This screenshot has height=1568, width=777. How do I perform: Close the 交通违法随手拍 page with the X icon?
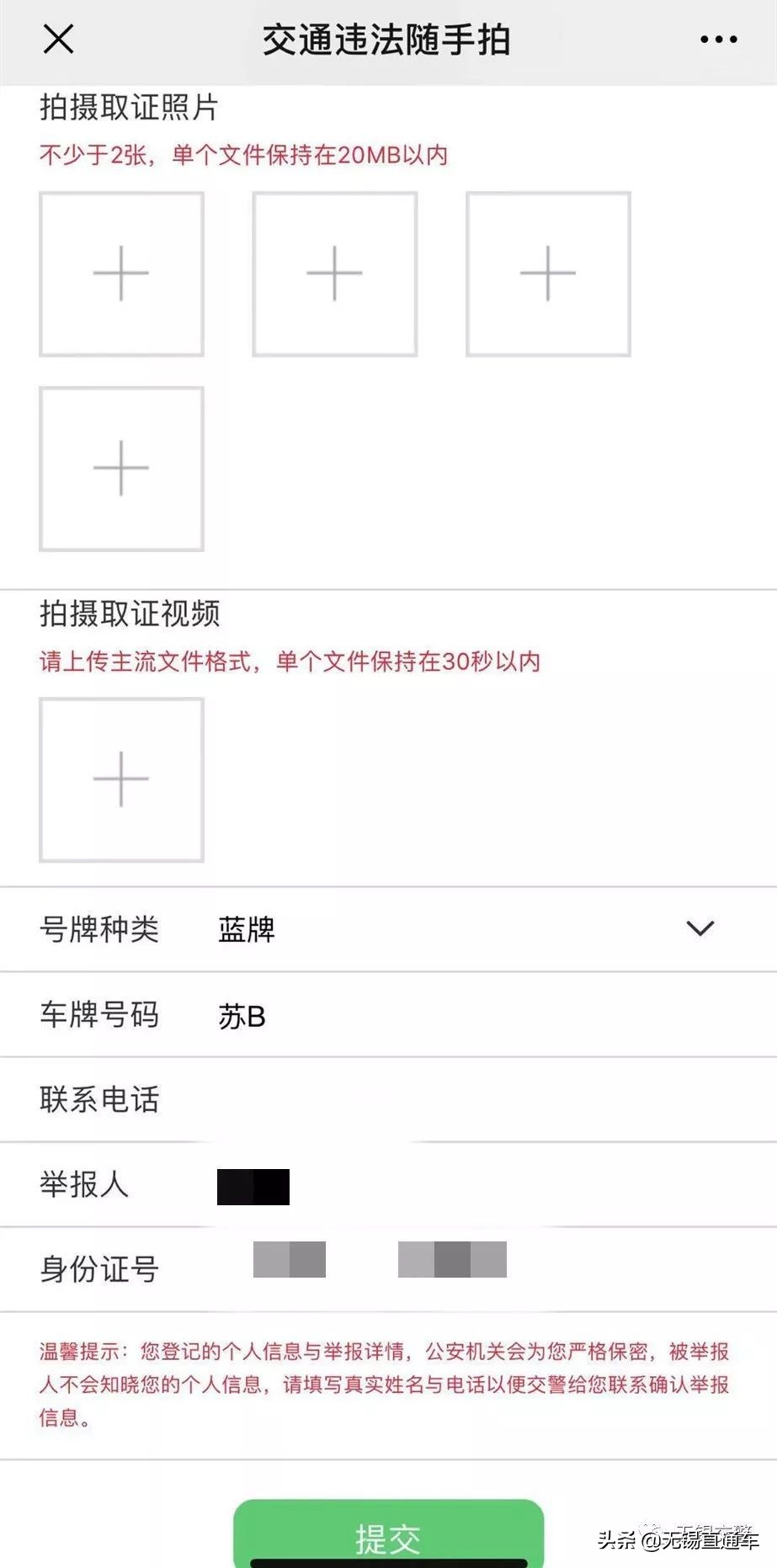point(56,39)
